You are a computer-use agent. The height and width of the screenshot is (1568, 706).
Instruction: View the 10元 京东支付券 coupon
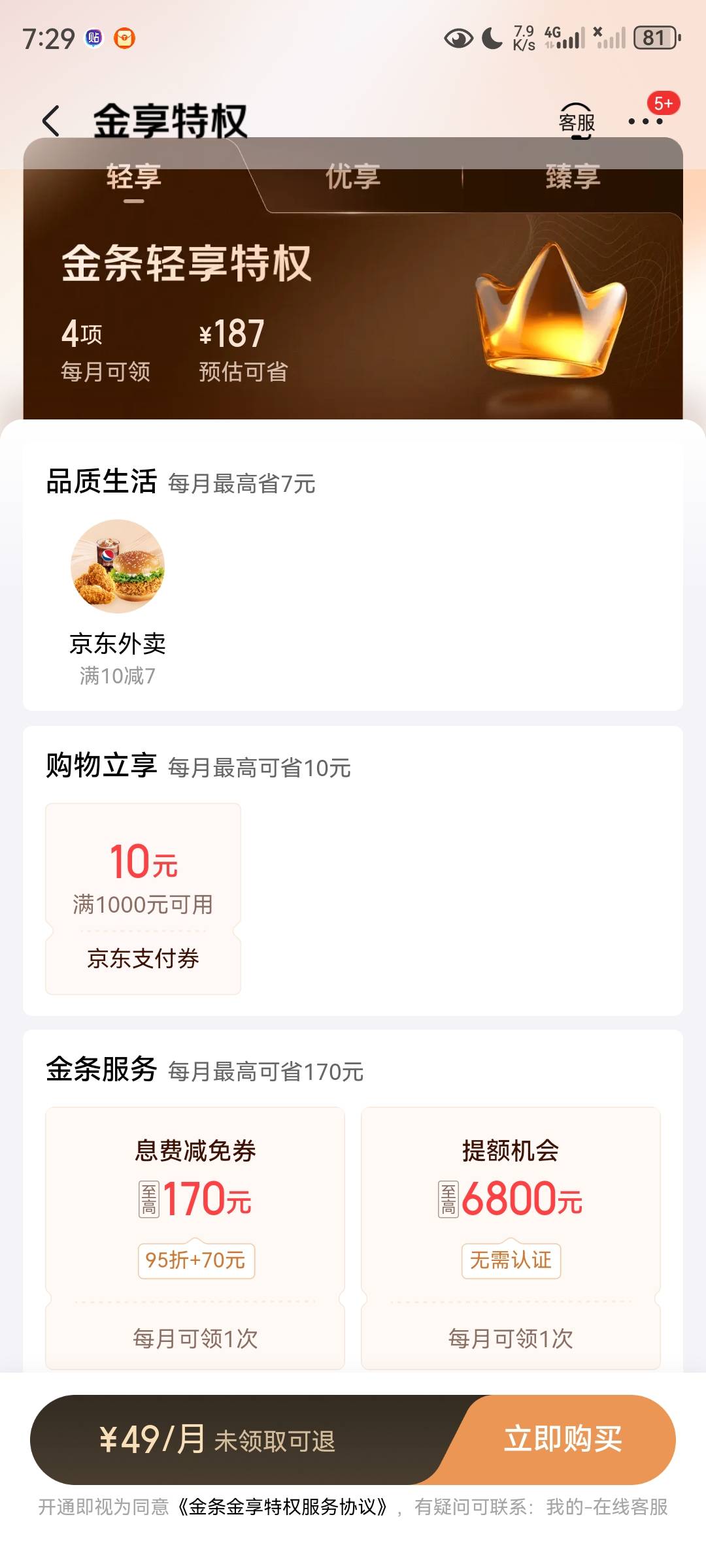[143, 899]
